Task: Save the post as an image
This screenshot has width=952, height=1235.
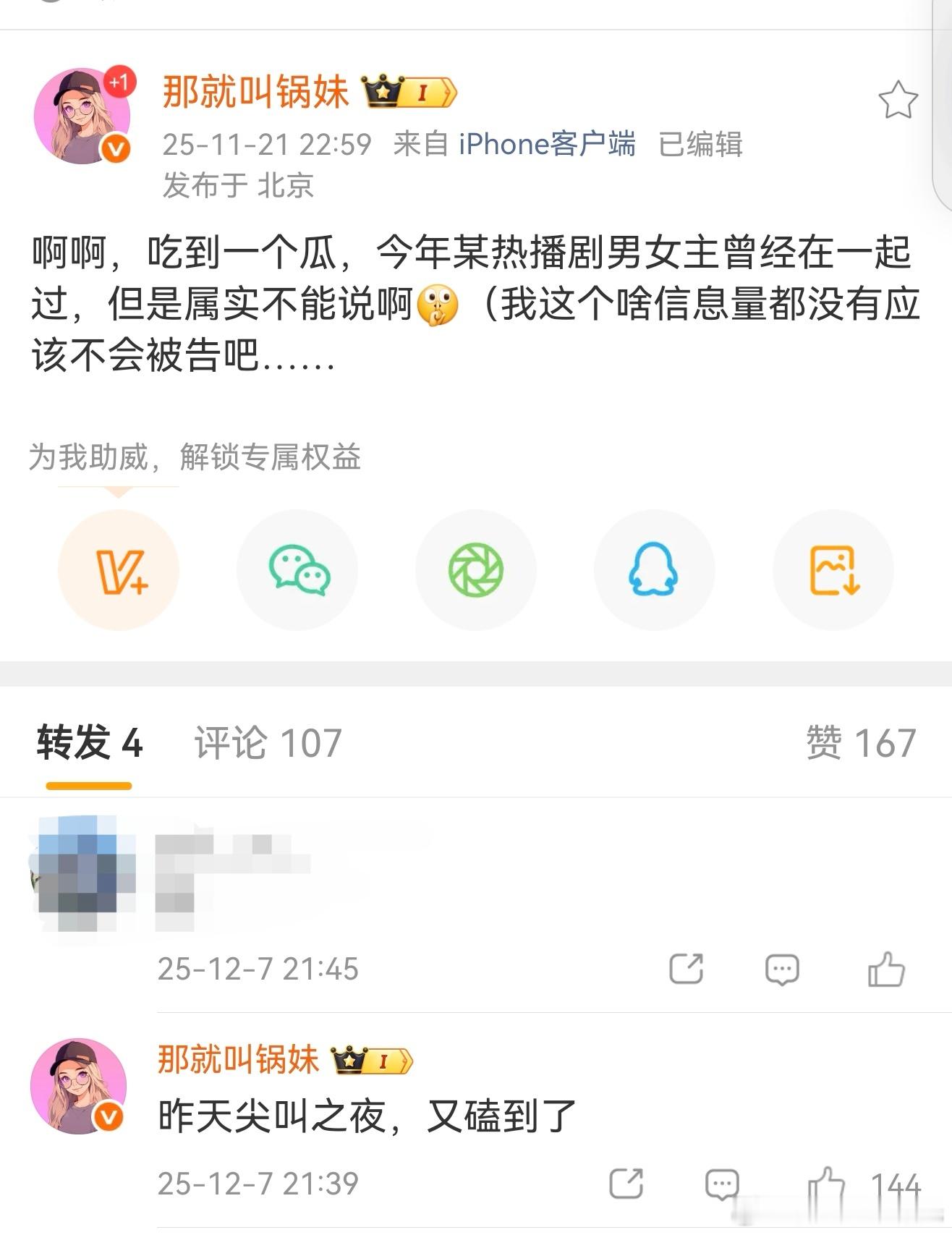Action: [833, 570]
